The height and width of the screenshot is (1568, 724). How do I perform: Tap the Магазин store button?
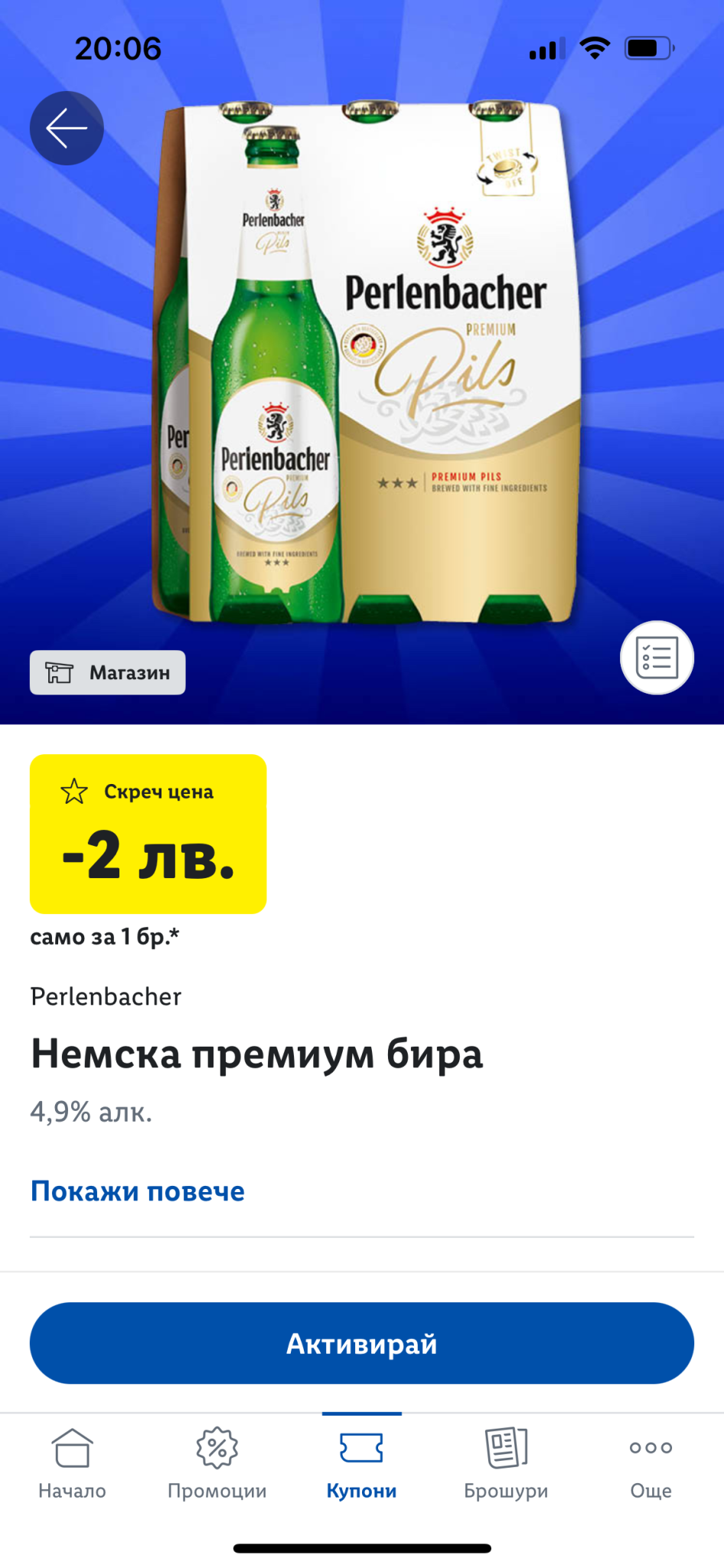point(108,672)
